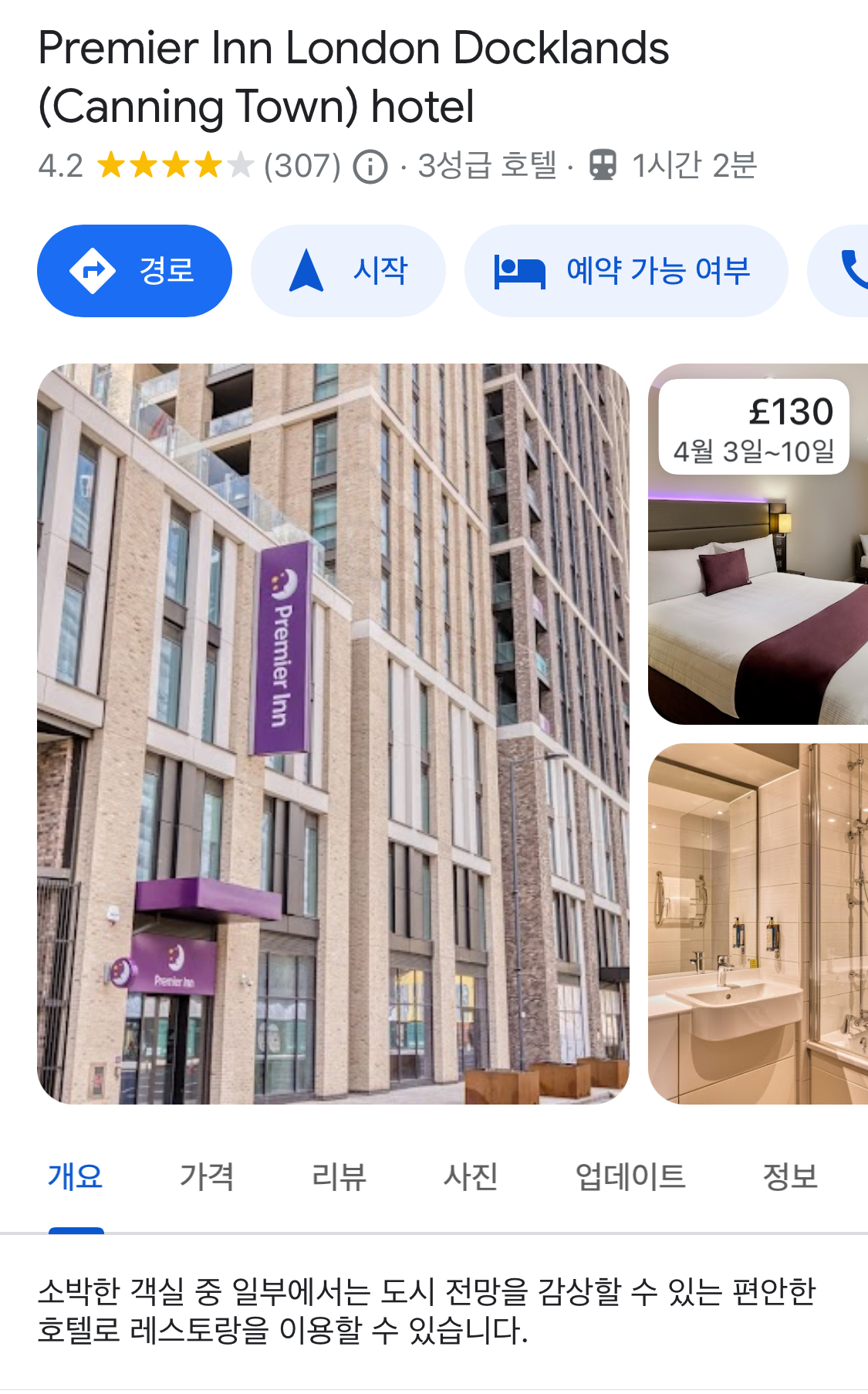Image resolution: width=868 pixels, height=1394 pixels.
Task: Open the hotel exterior photo
Action: [x=333, y=733]
